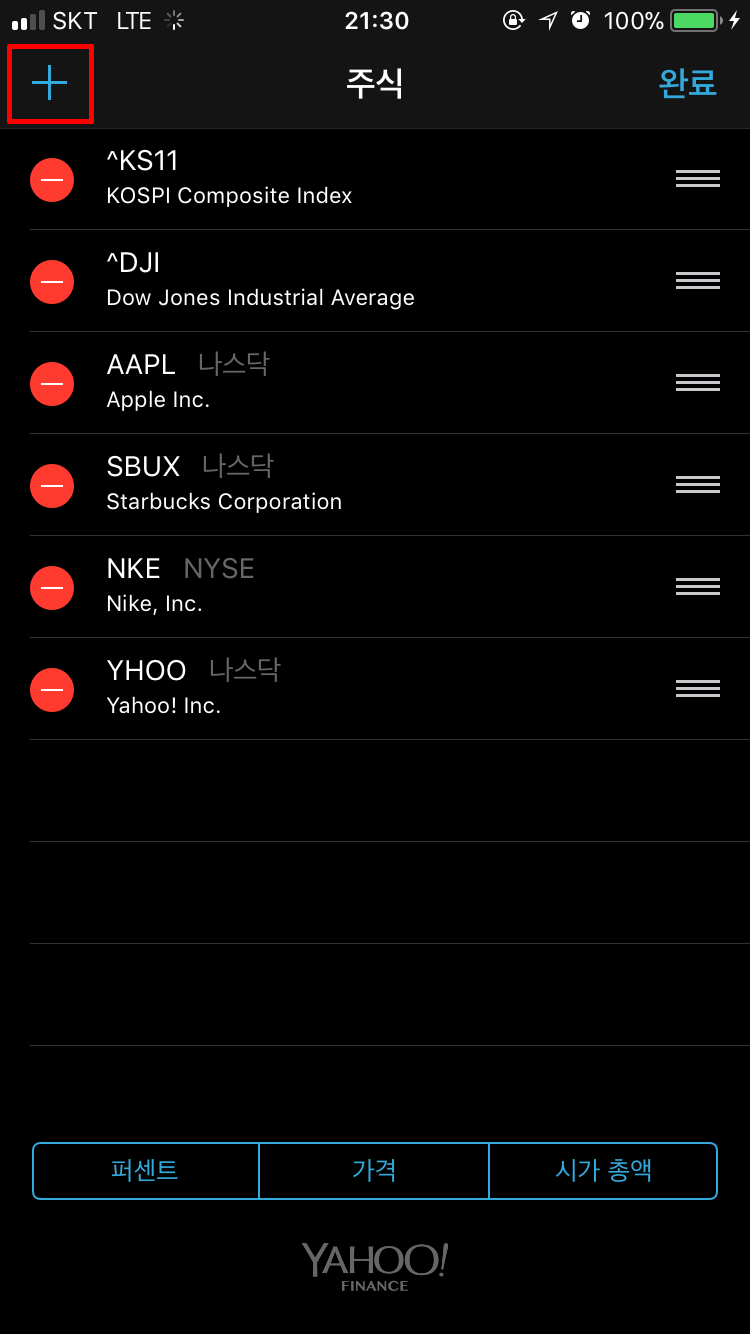
Task: Open the Yahoo Finance link
Action: 375,1266
